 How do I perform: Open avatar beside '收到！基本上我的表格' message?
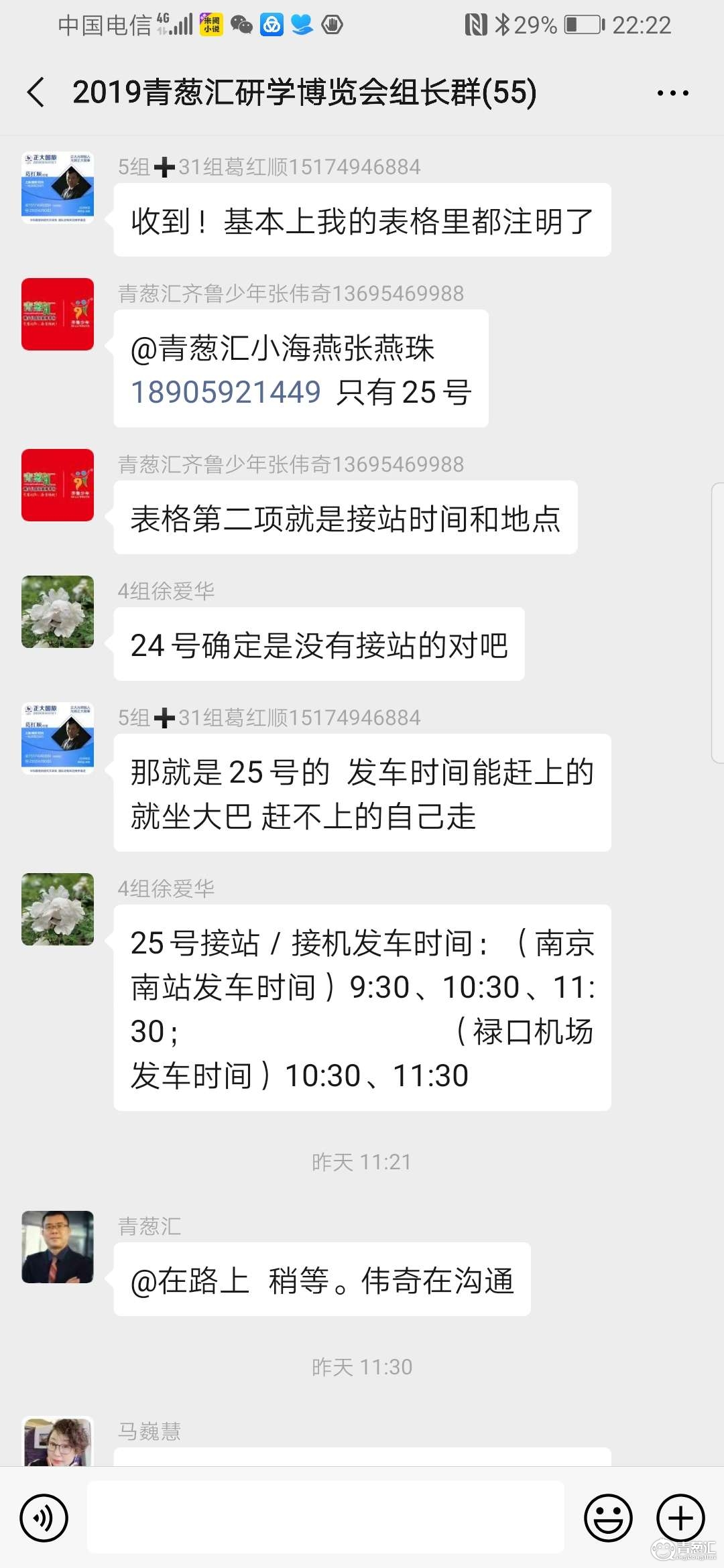click(x=58, y=188)
